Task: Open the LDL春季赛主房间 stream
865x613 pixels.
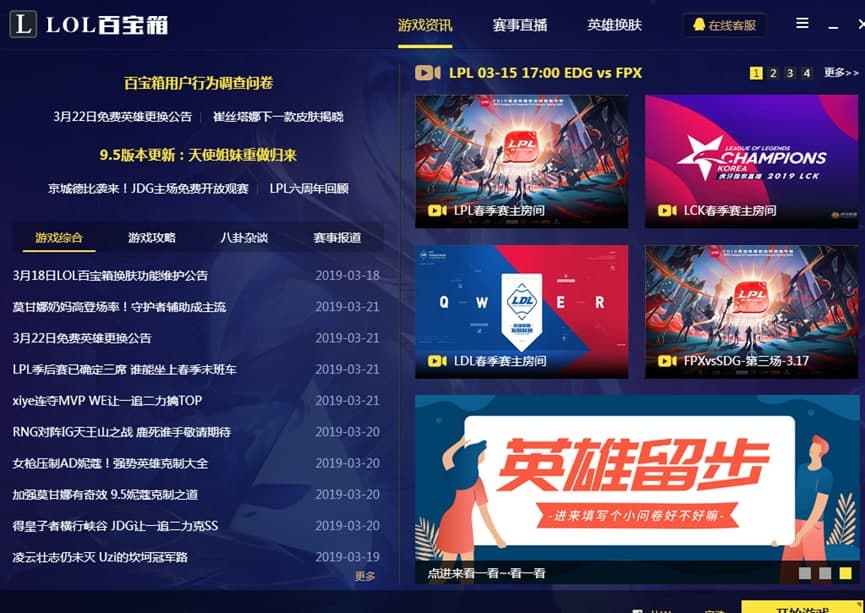Action: point(521,310)
